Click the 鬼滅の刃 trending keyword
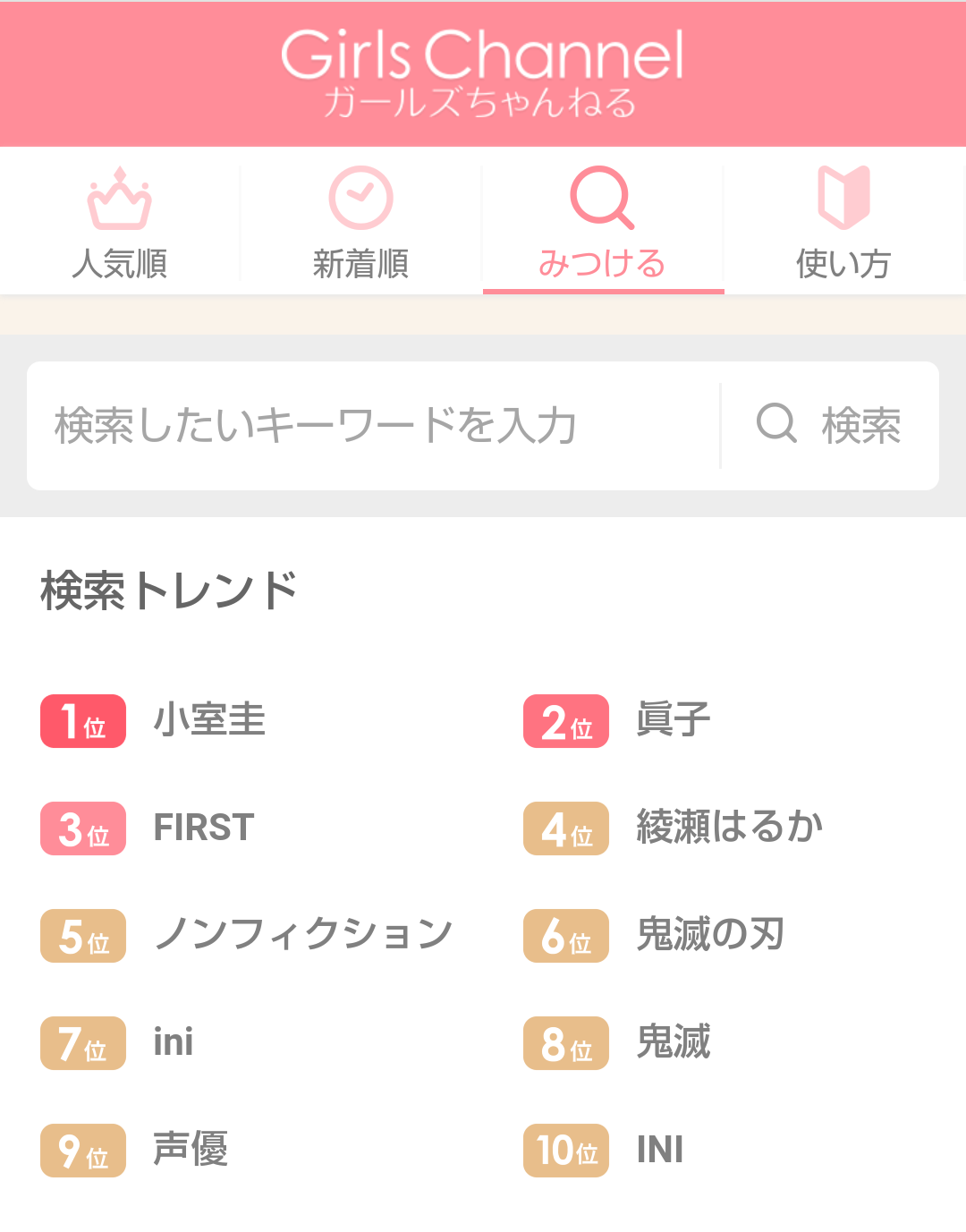This screenshot has height=1232, width=966. point(709,936)
